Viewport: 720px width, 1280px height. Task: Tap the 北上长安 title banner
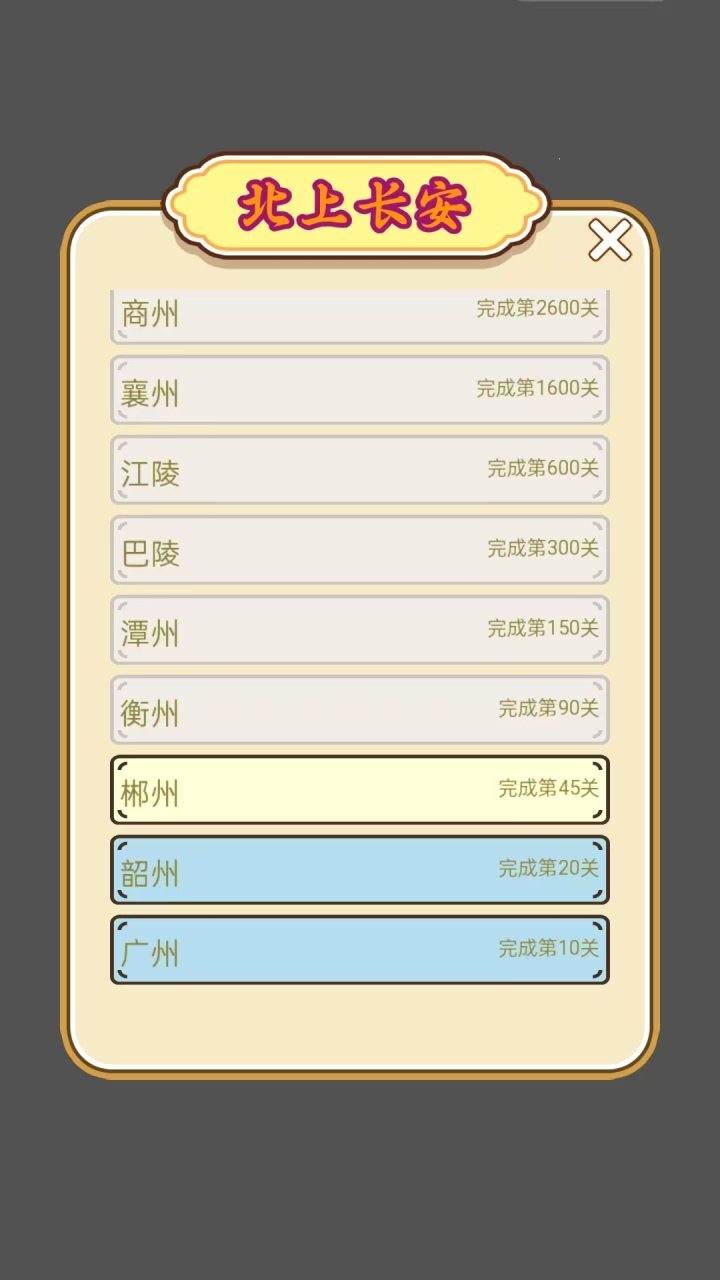tap(358, 203)
